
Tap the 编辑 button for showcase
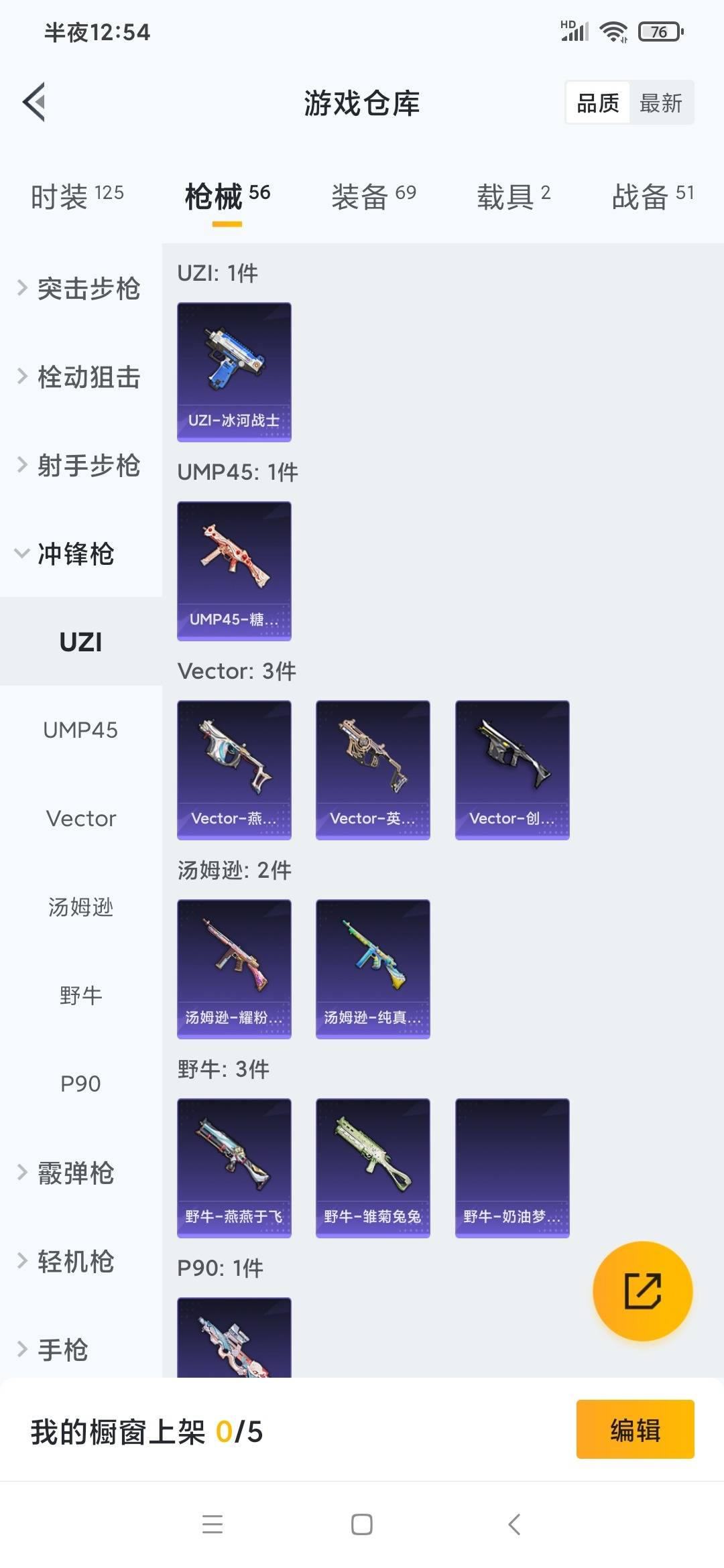click(x=635, y=1429)
